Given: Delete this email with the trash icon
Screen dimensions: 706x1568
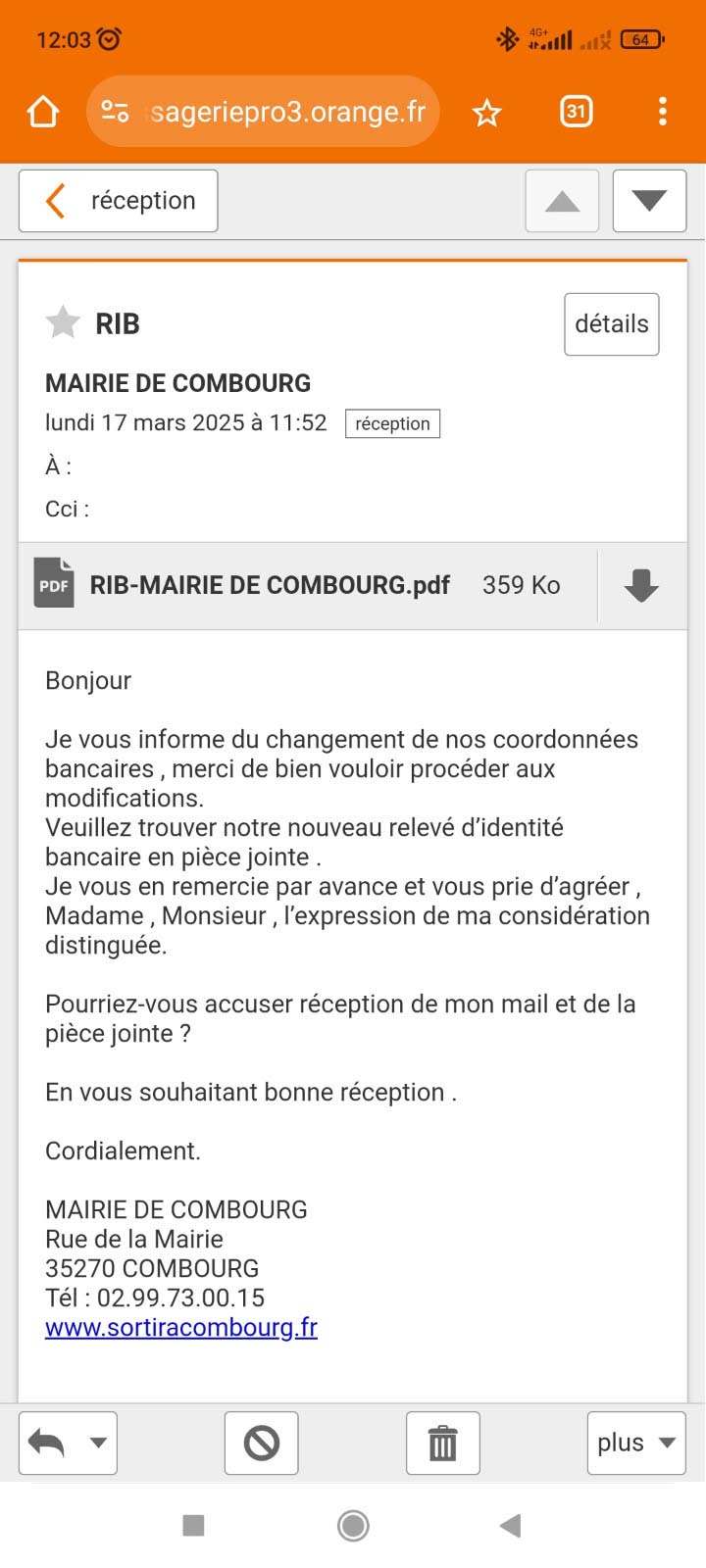Looking at the screenshot, I should point(443,1443).
